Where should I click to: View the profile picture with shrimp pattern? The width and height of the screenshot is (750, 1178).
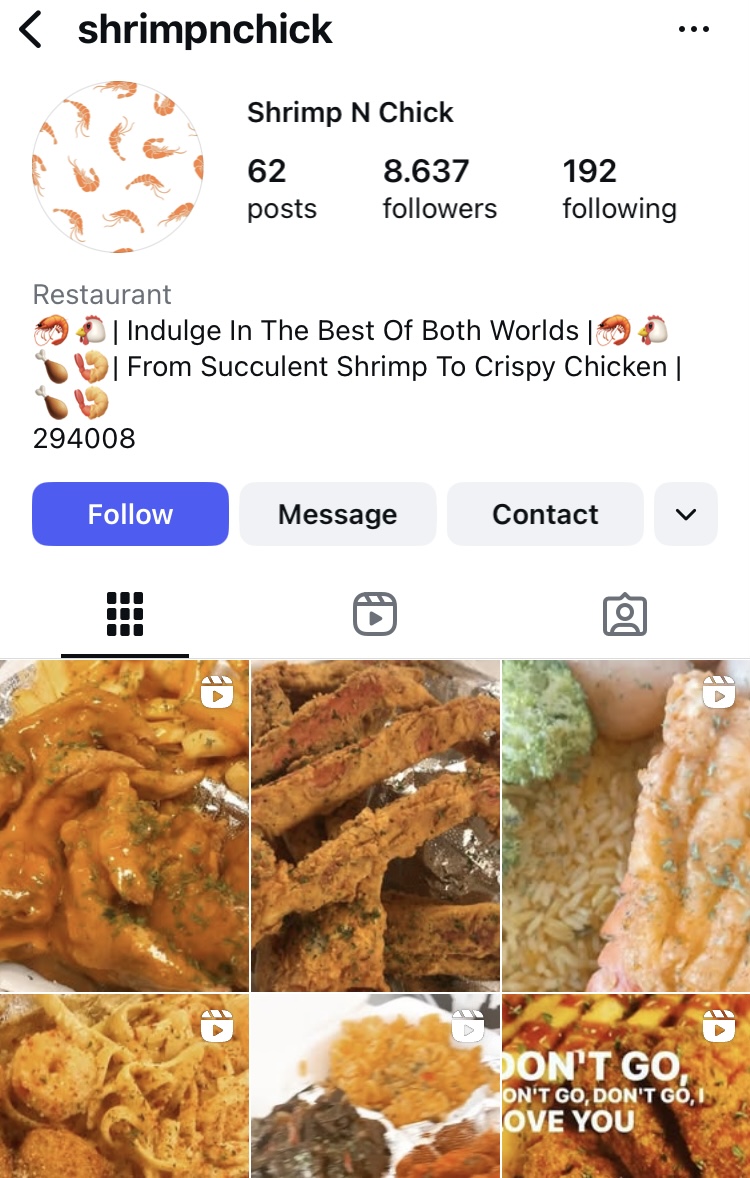[x=118, y=166]
